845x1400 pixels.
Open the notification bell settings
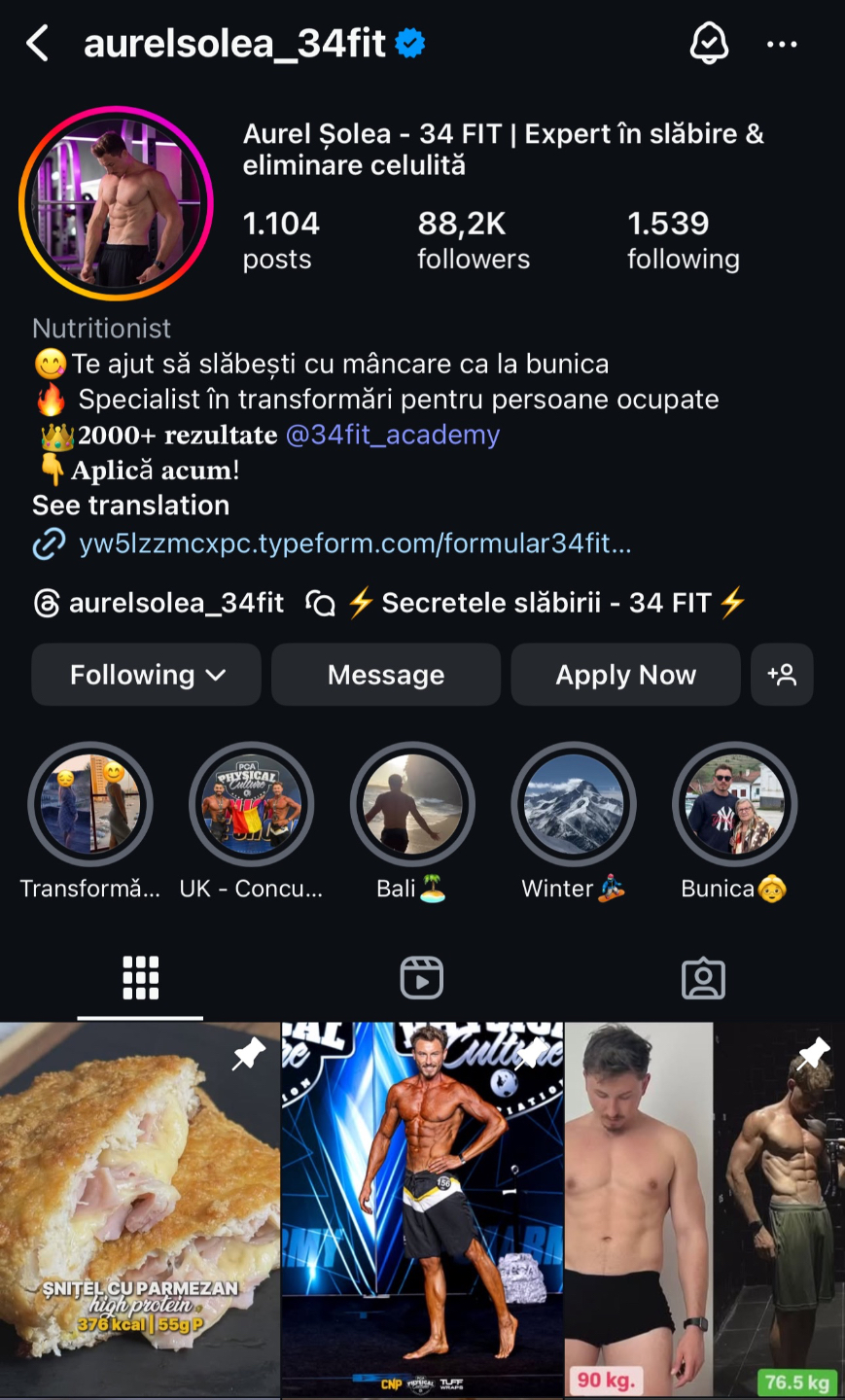click(x=709, y=44)
